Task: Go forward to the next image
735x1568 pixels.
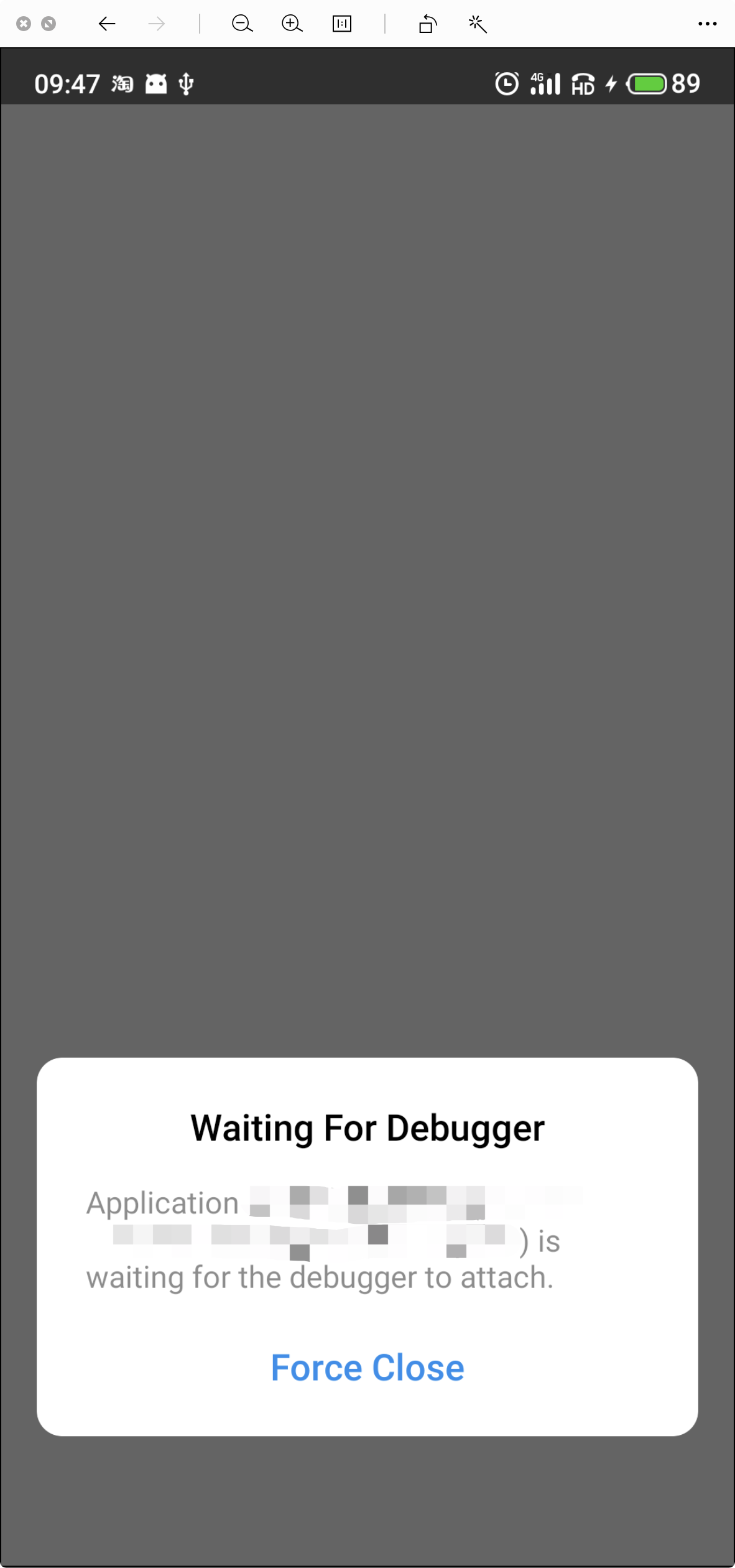Action: pos(157,24)
